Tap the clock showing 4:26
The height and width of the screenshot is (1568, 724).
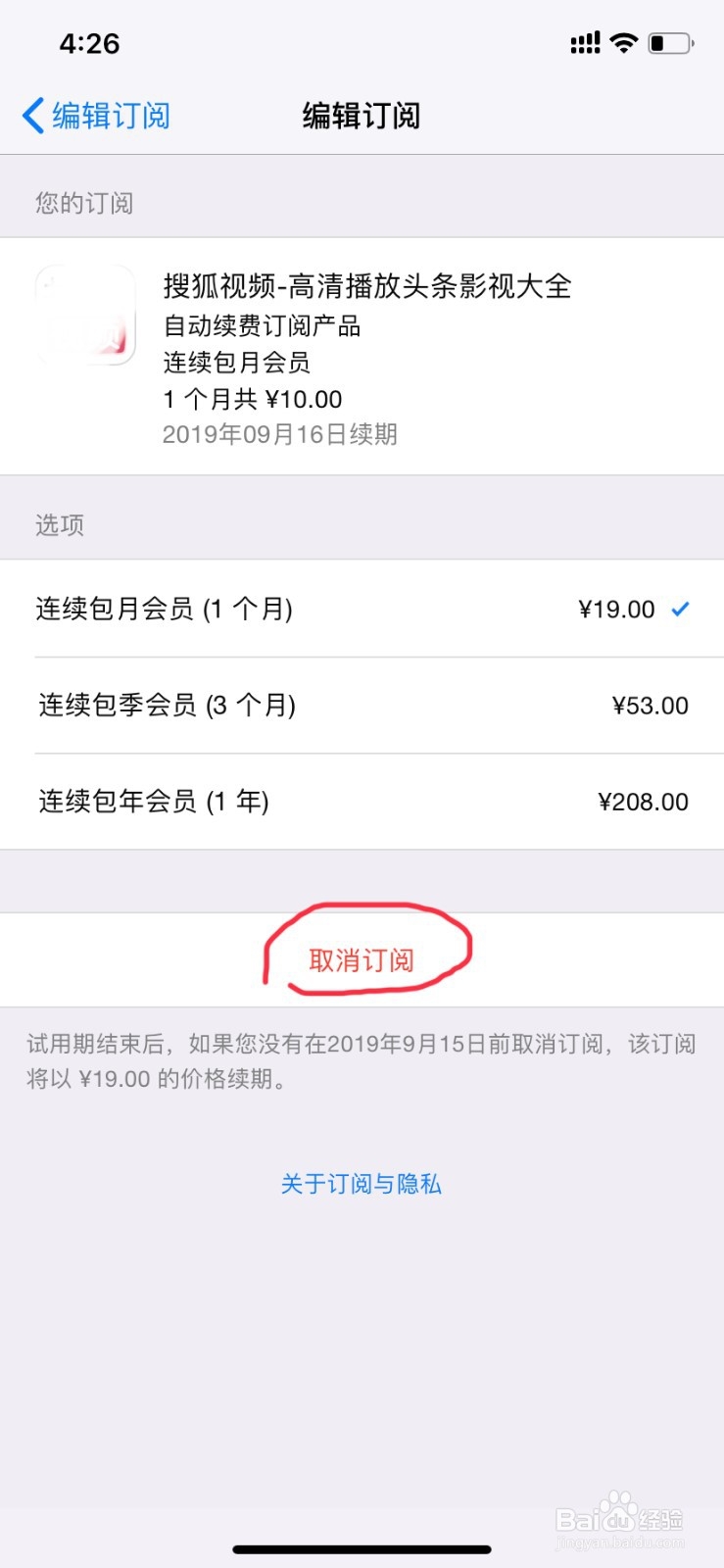[88, 43]
